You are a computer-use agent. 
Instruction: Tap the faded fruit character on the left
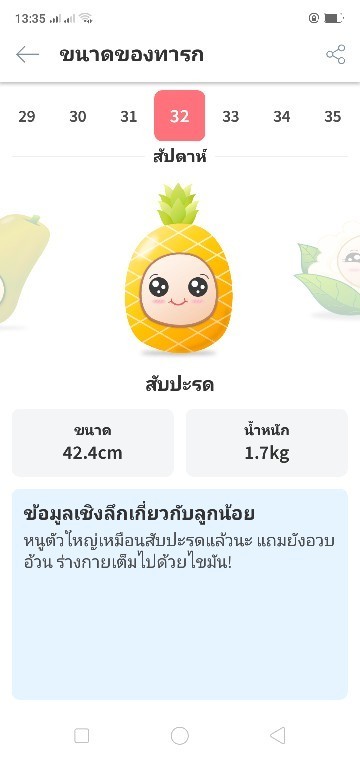pyautogui.click(x=22, y=269)
